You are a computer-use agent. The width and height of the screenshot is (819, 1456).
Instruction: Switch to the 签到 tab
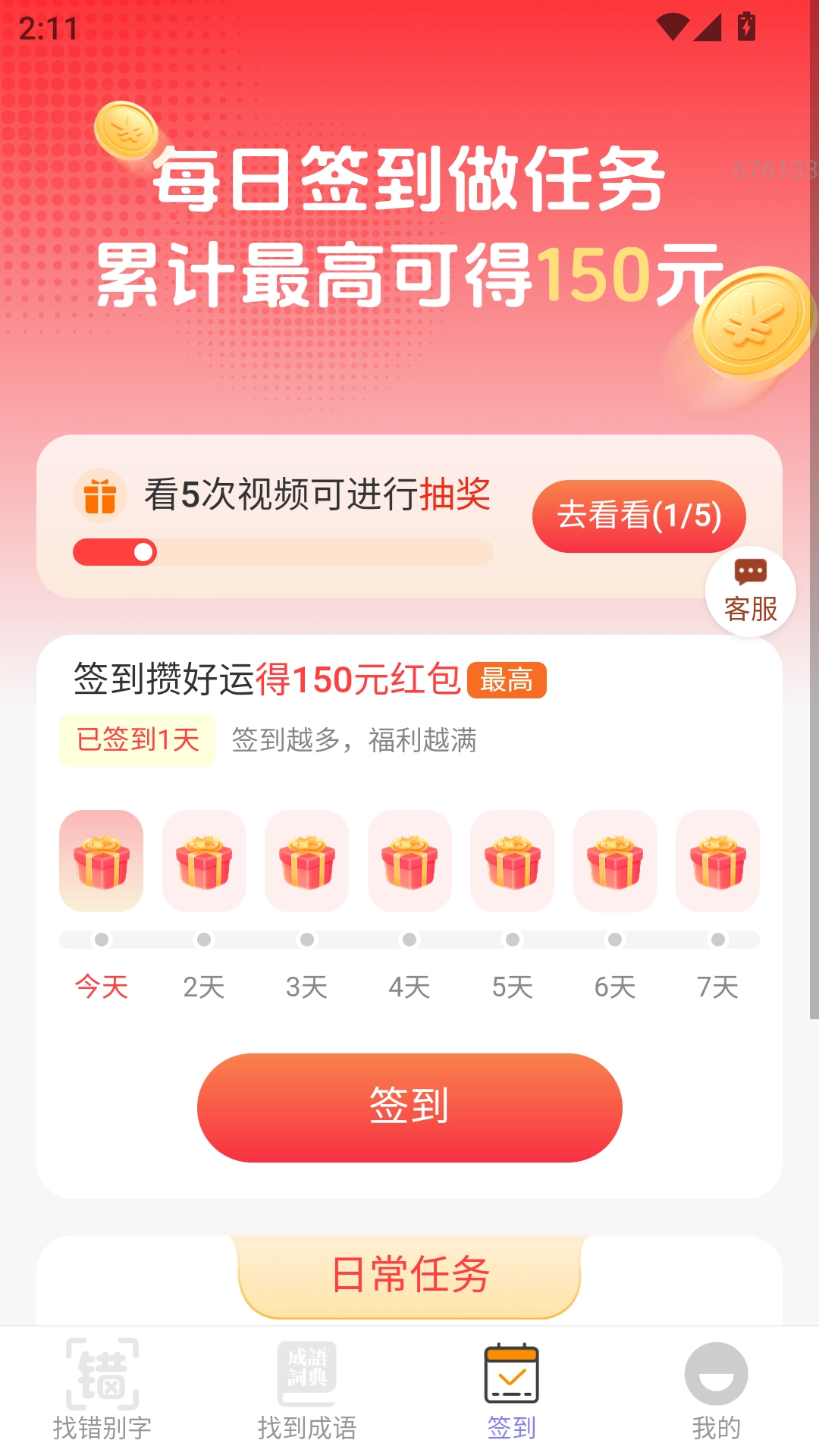(512, 1407)
